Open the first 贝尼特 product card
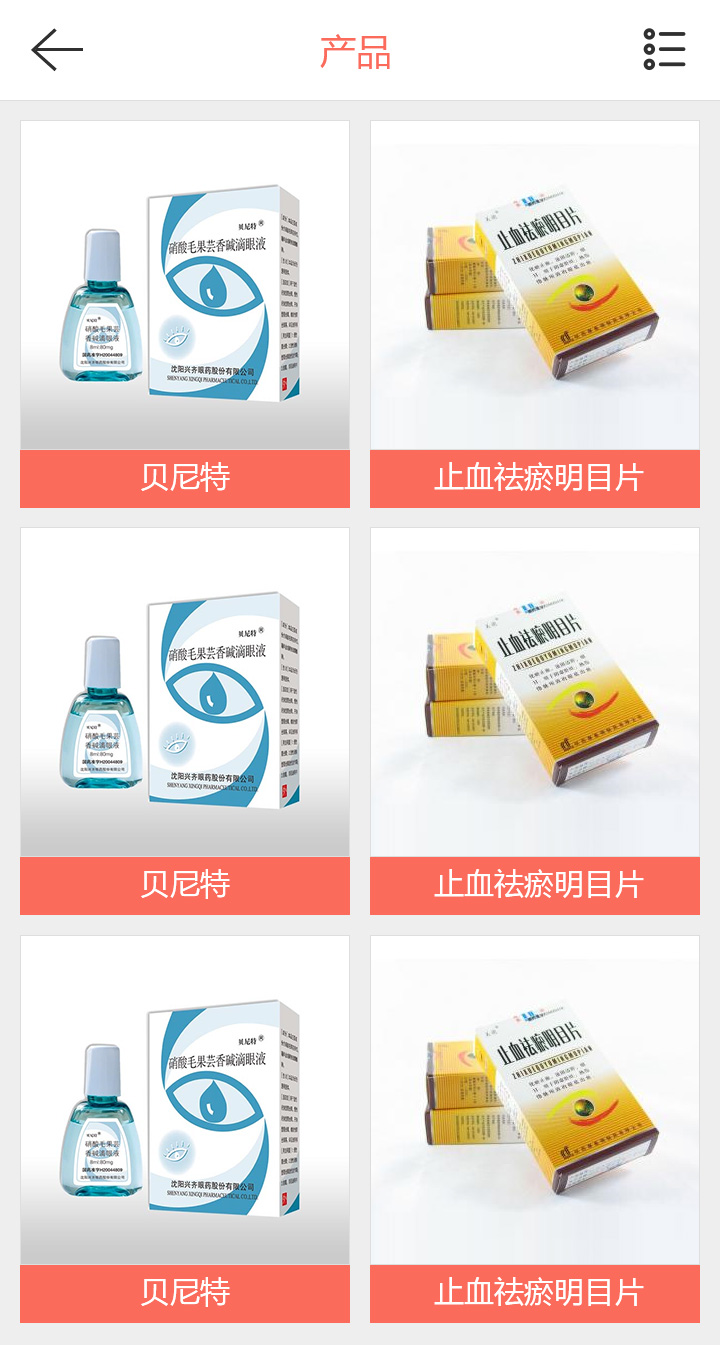The image size is (720, 1345). click(x=185, y=314)
